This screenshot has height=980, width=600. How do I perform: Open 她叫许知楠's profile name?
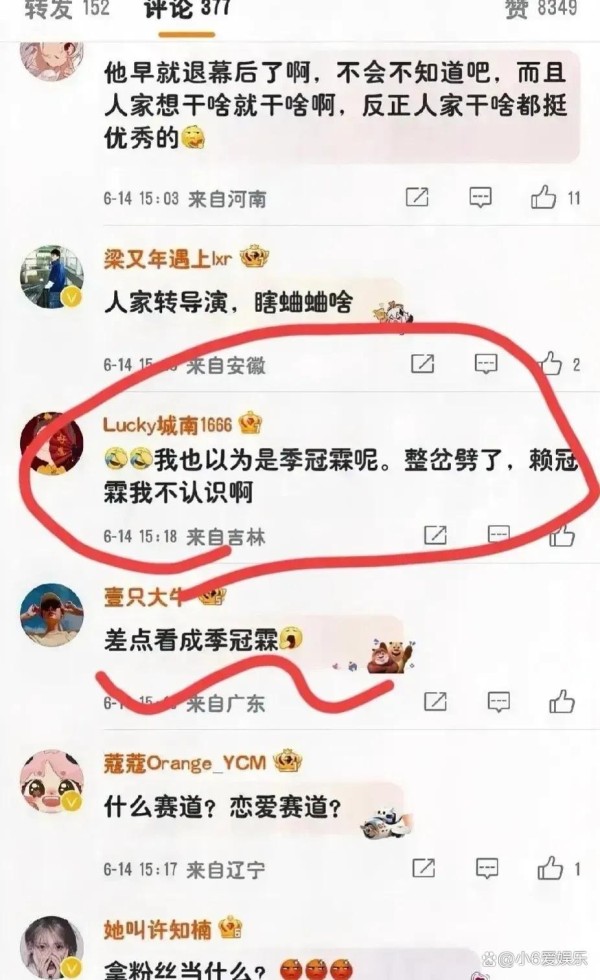[158, 930]
